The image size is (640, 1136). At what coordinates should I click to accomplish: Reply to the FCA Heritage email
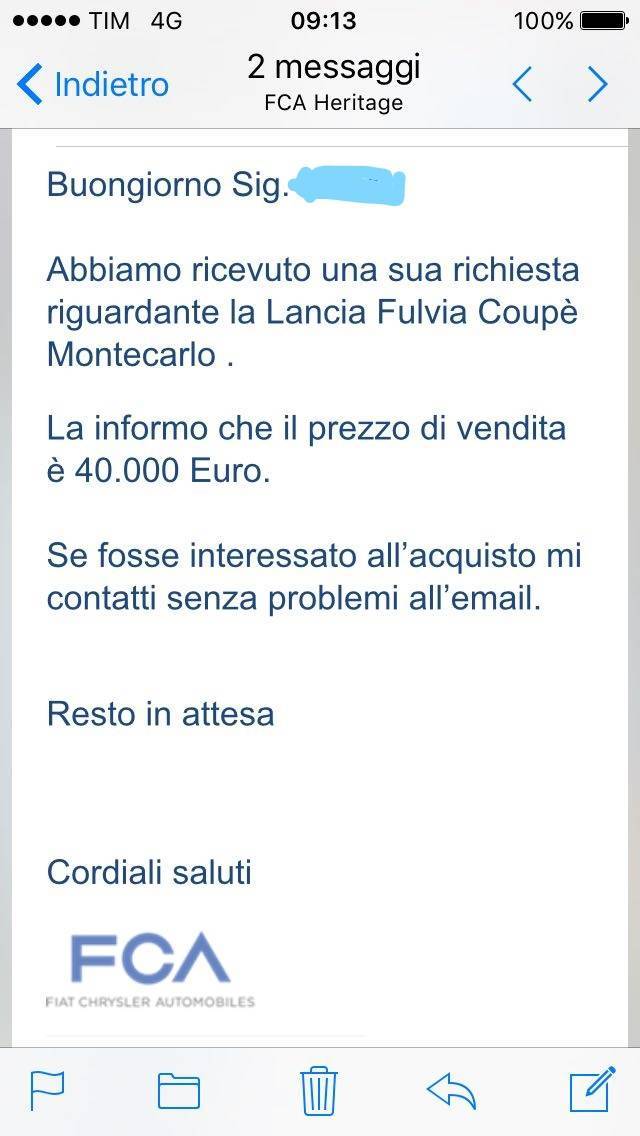click(x=451, y=1089)
